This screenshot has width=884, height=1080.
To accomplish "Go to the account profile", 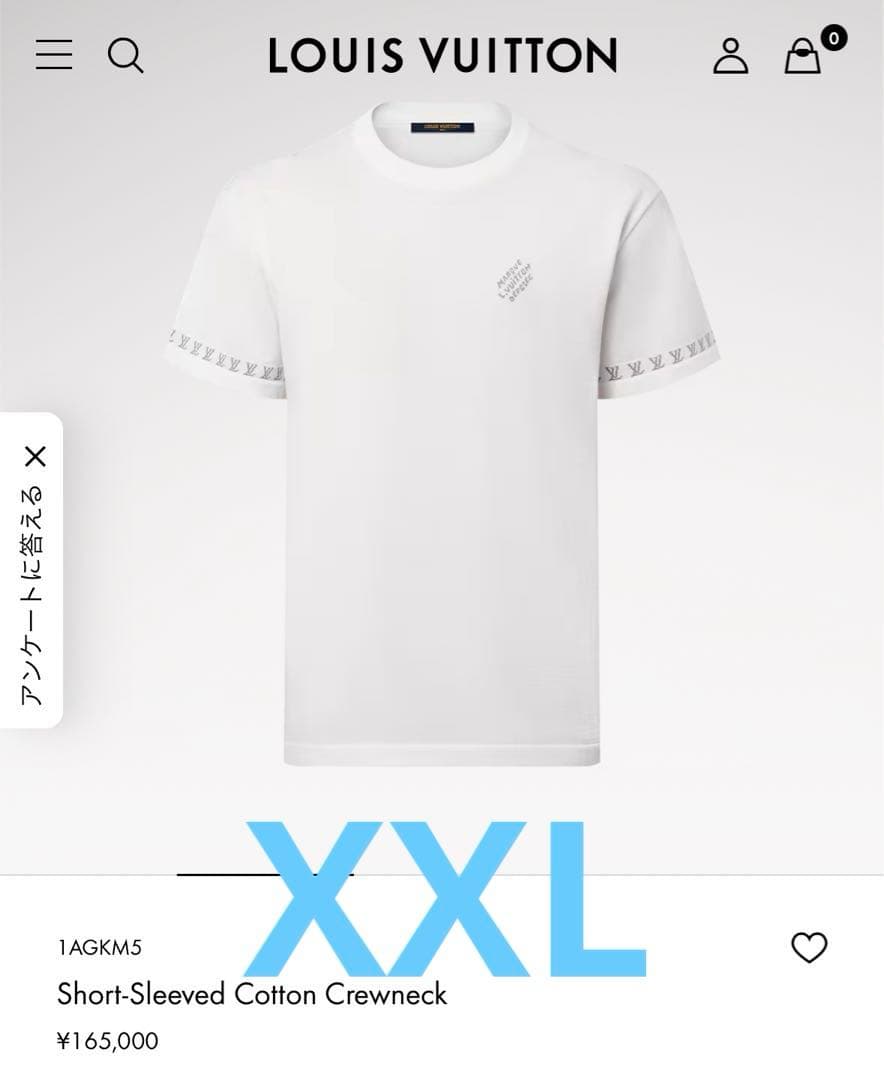I will (730, 56).
